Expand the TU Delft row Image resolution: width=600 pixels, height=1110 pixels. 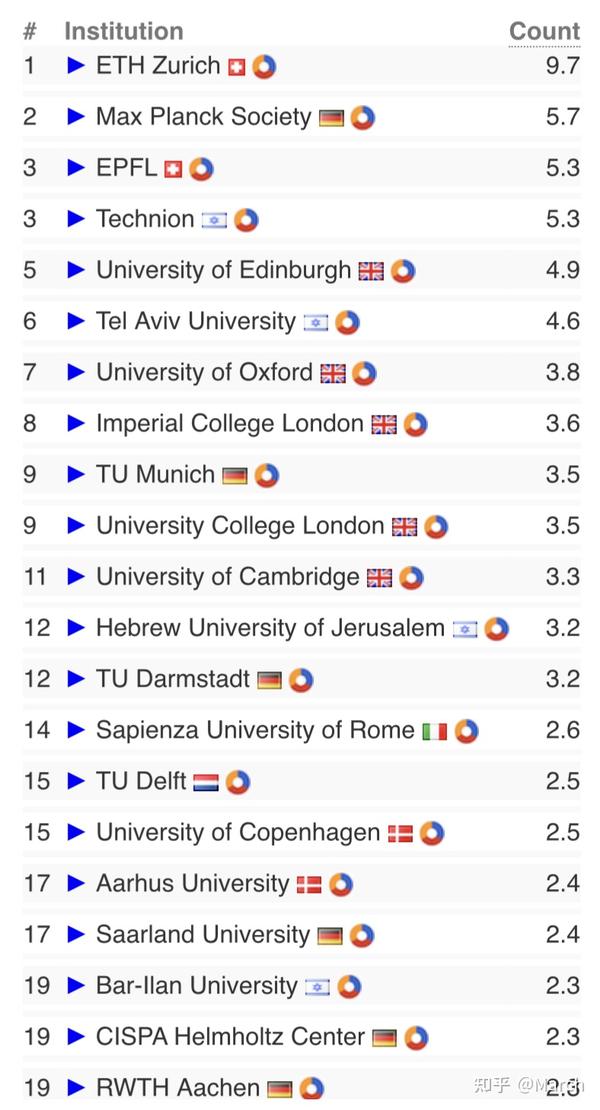tap(76, 782)
